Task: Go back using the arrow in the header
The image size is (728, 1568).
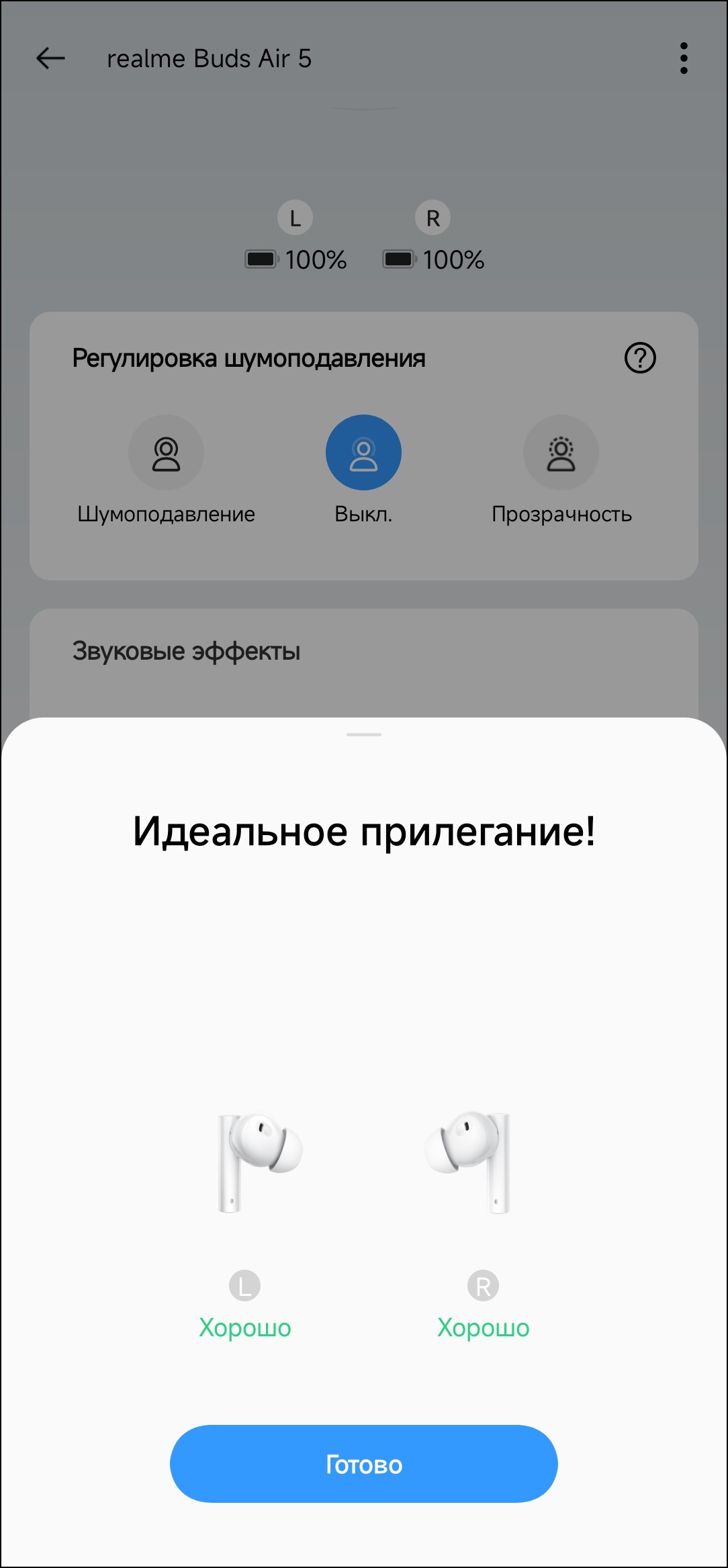Action: pyautogui.click(x=50, y=58)
